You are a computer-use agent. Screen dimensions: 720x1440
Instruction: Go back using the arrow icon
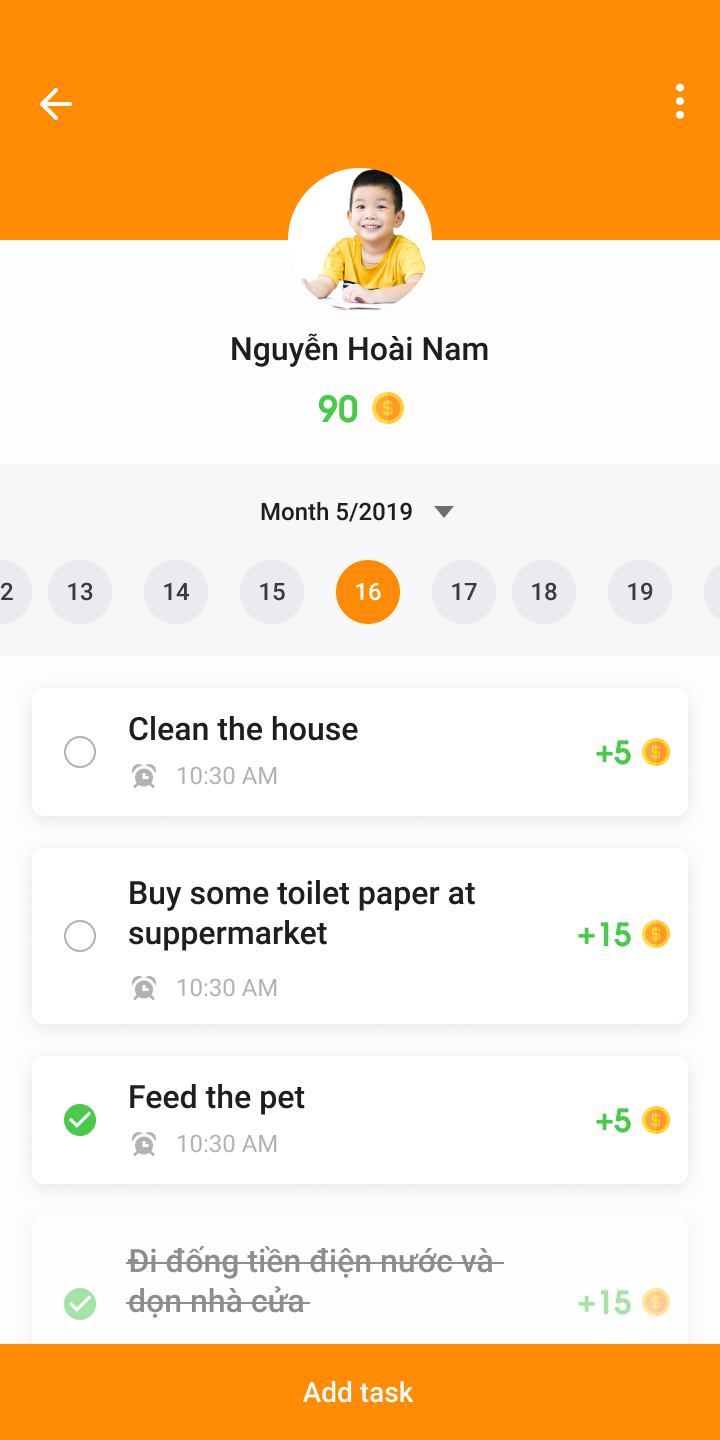pyautogui.click(x=56, y=104)
